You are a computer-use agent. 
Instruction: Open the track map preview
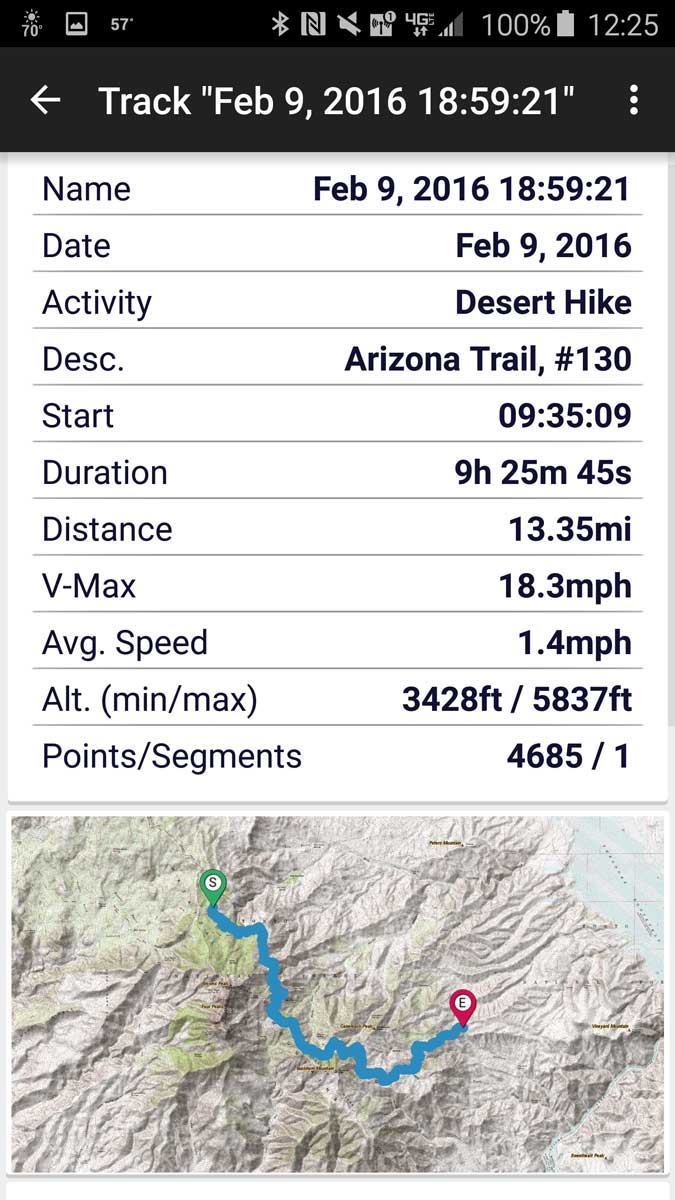coord(337,994)
